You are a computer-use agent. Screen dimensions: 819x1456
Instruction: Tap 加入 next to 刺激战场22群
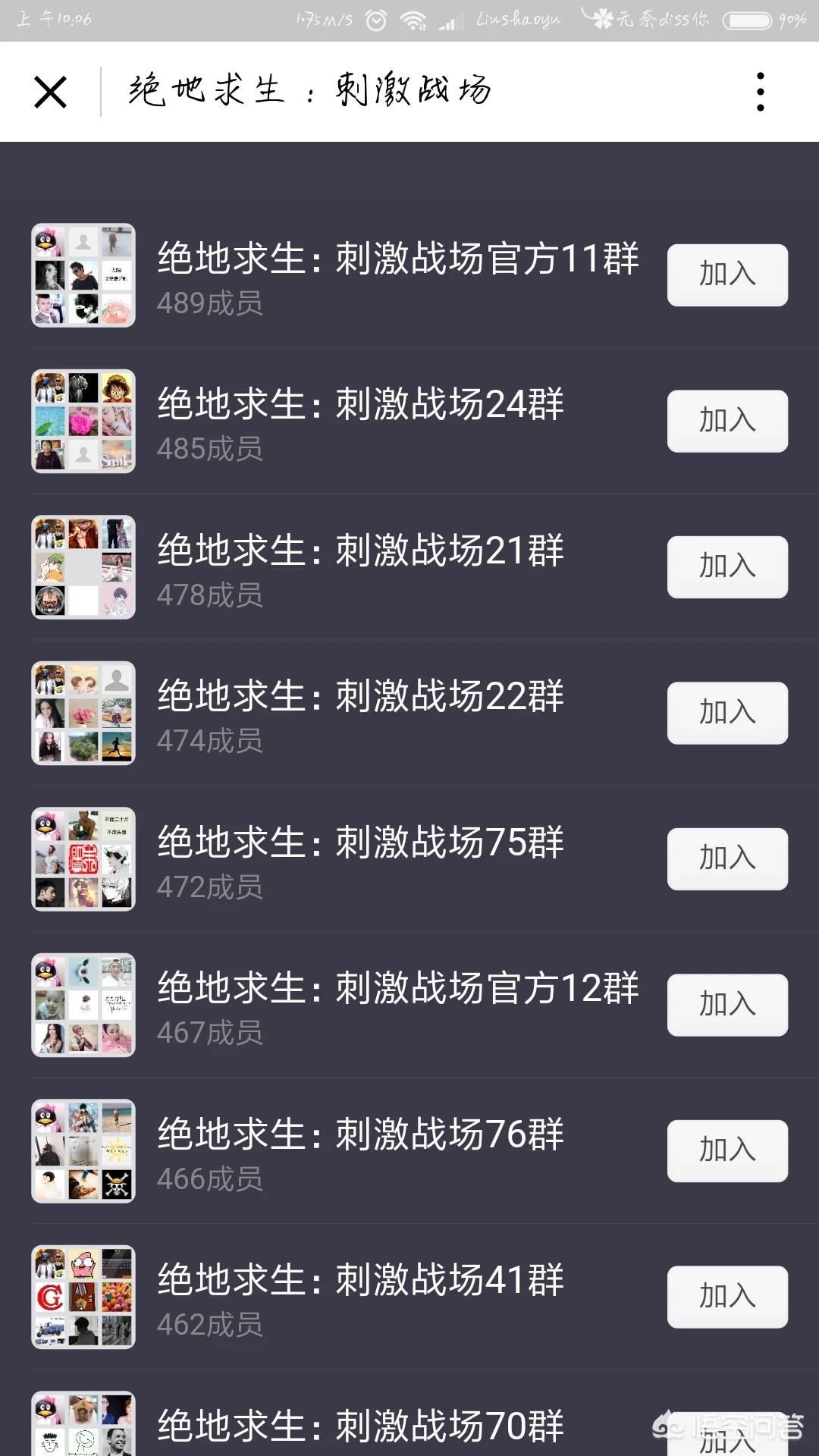tap(727, 713)
